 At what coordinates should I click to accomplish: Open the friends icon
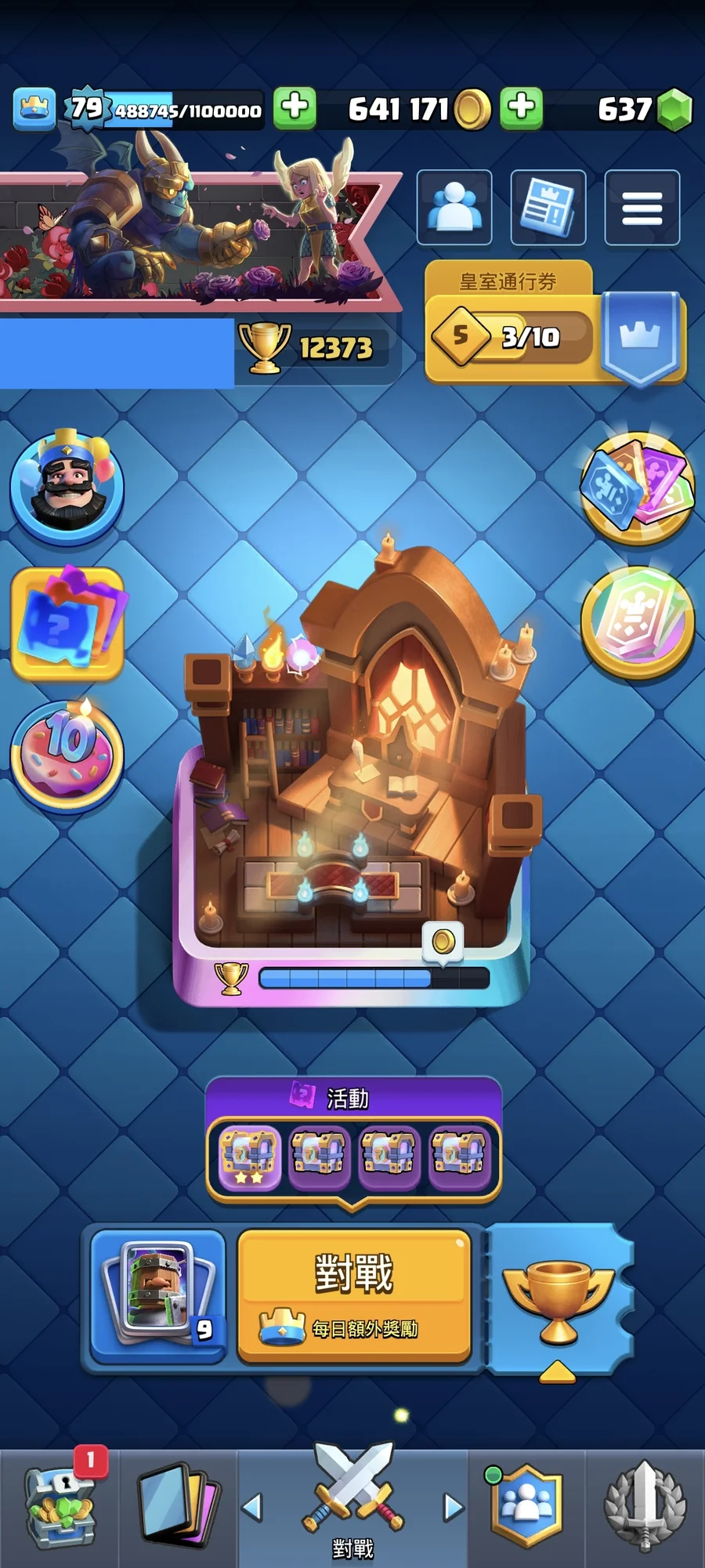pyautogui.click(x=454, y=208)
